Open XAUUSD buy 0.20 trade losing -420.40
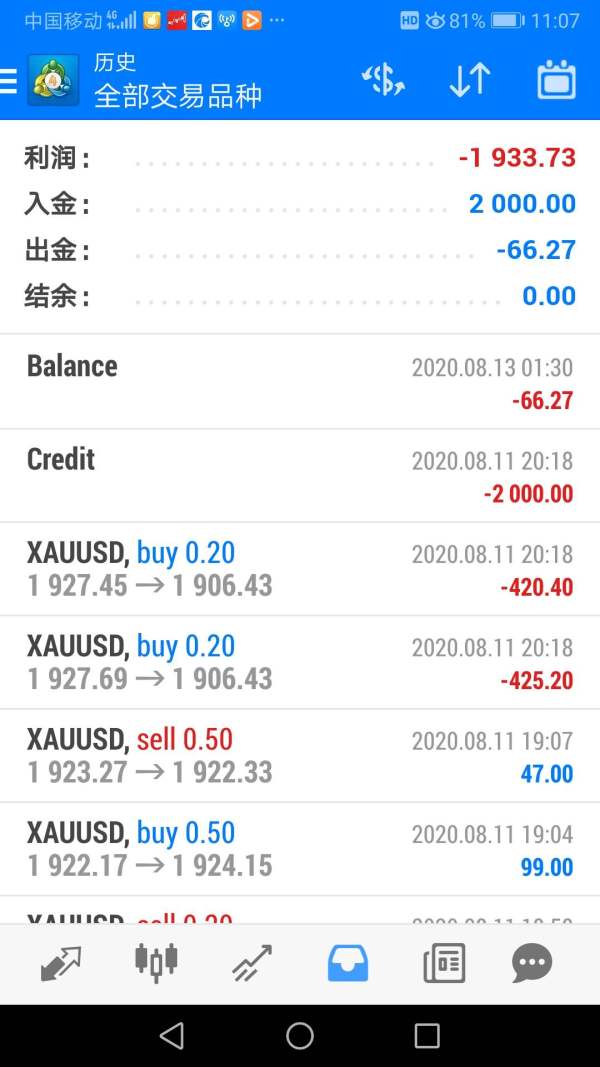 [300, 570]
